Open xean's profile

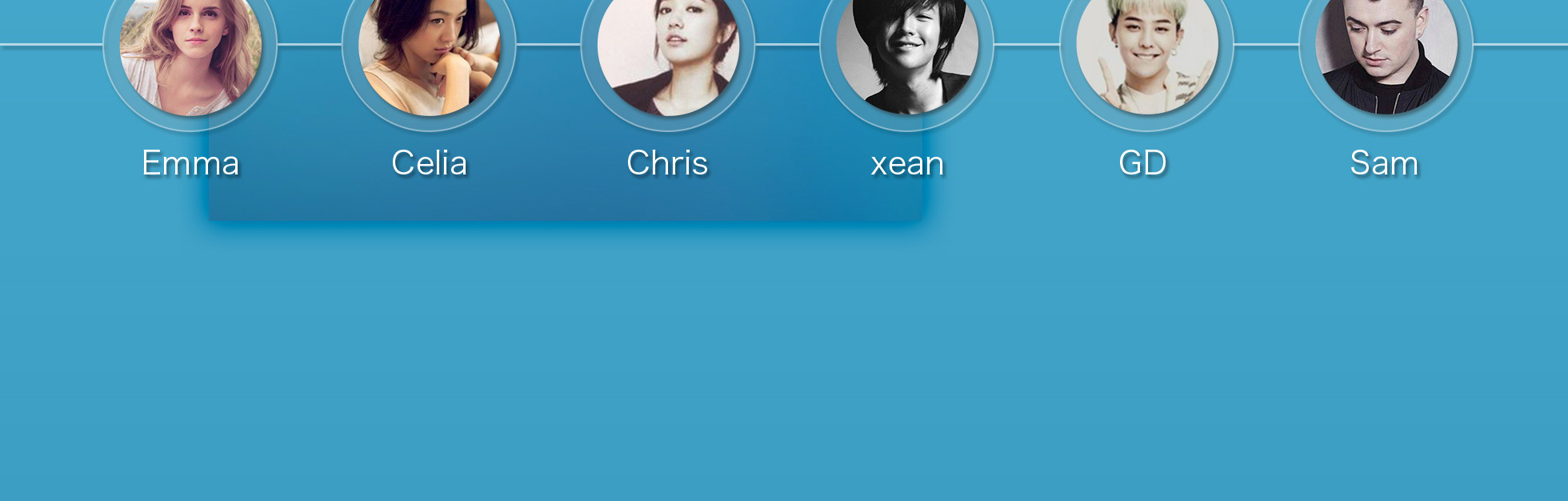pos(907,48)
